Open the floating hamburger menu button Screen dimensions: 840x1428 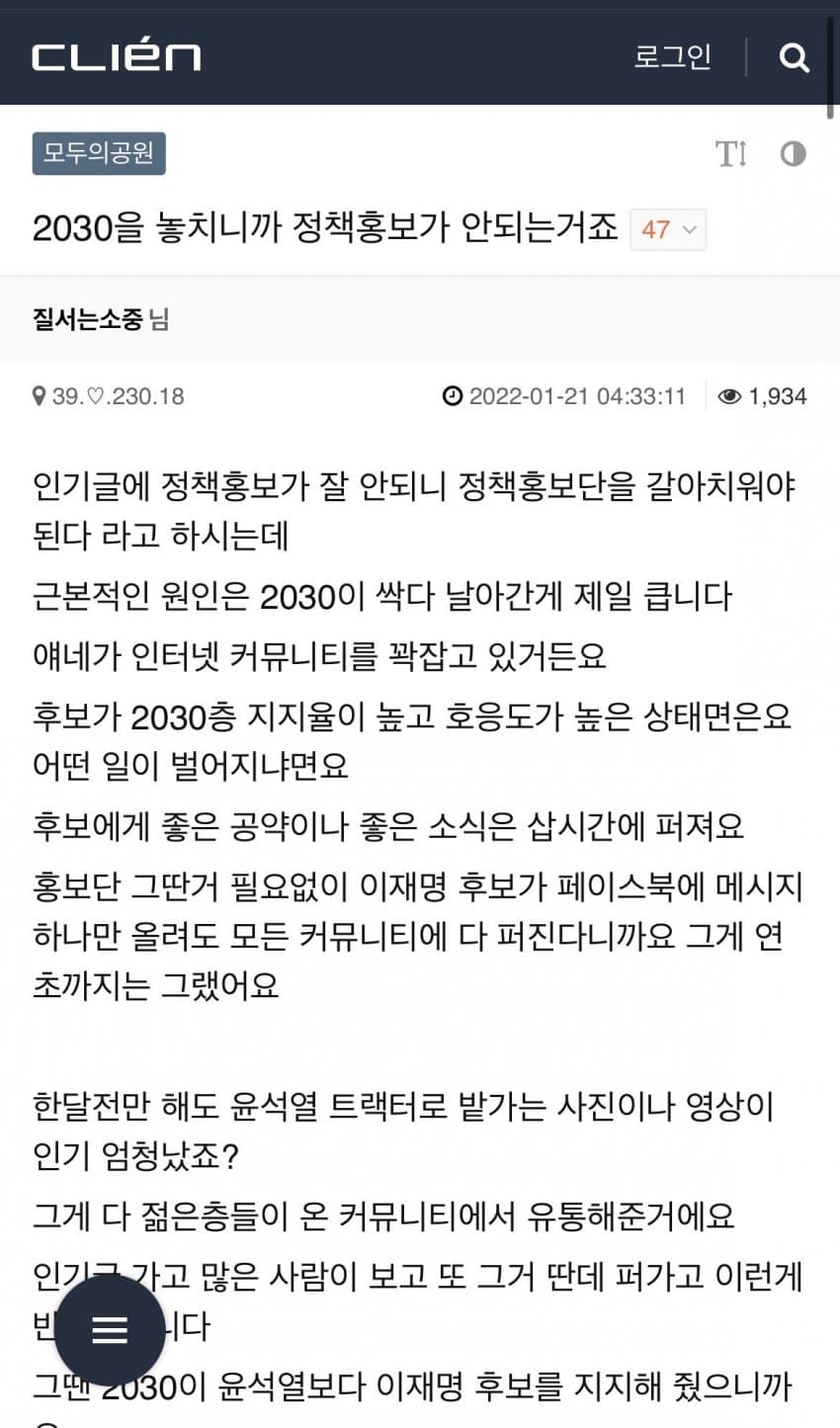110,1330
